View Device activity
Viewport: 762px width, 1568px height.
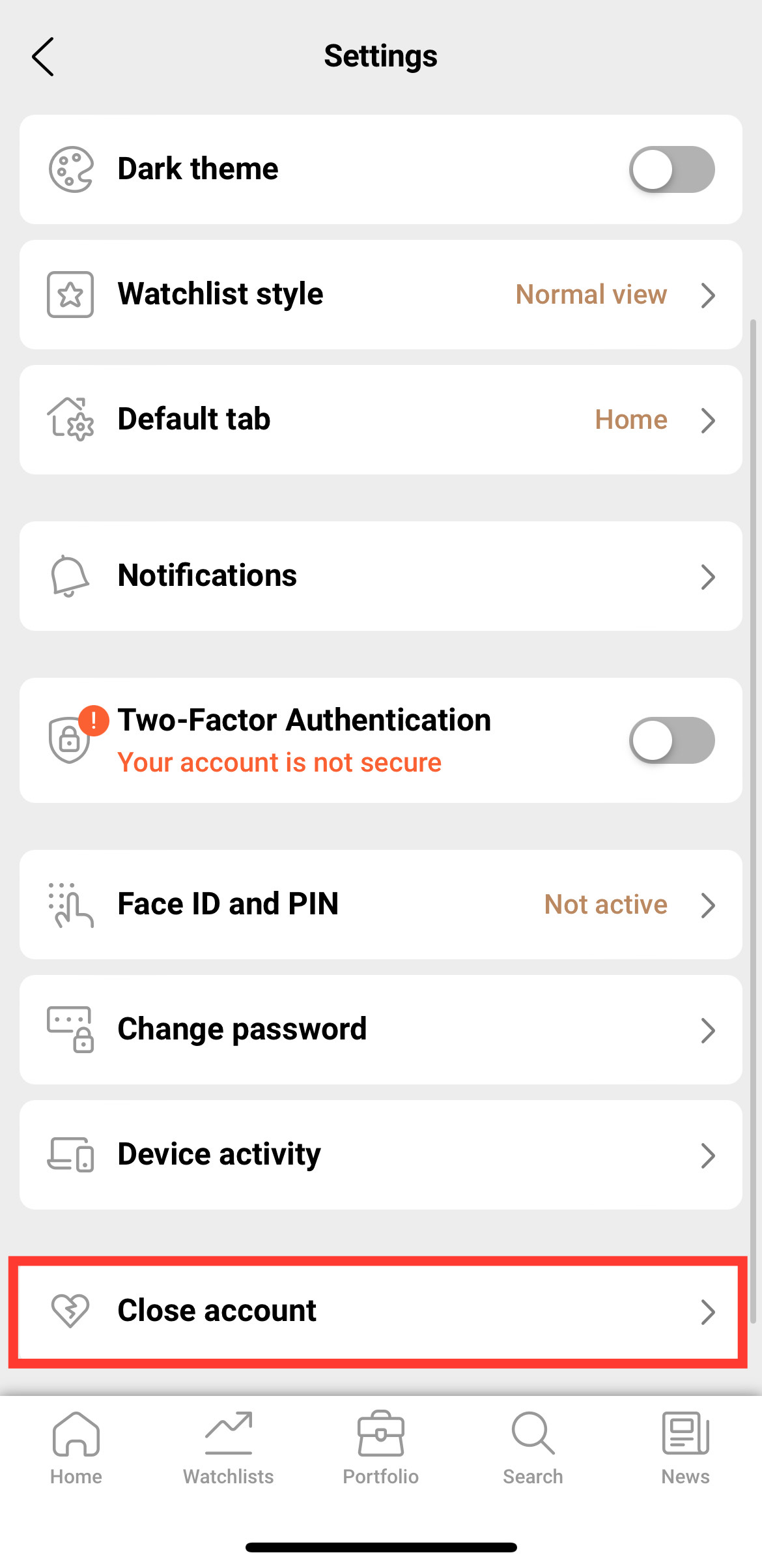pyautogui.click(x=381, y=1155)
